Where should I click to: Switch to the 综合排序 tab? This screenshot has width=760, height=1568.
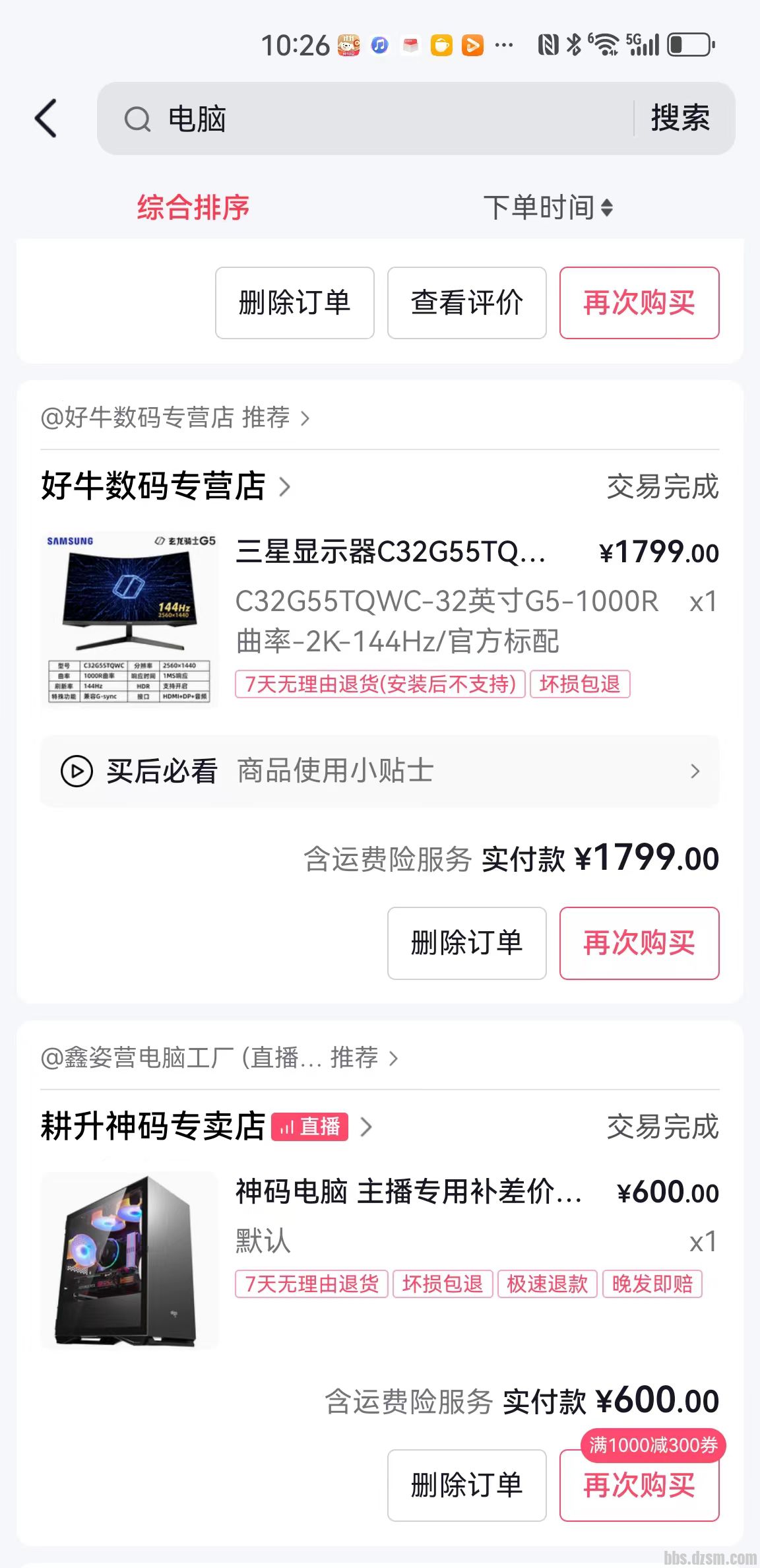pyautogui.click(x=193, y=207)
